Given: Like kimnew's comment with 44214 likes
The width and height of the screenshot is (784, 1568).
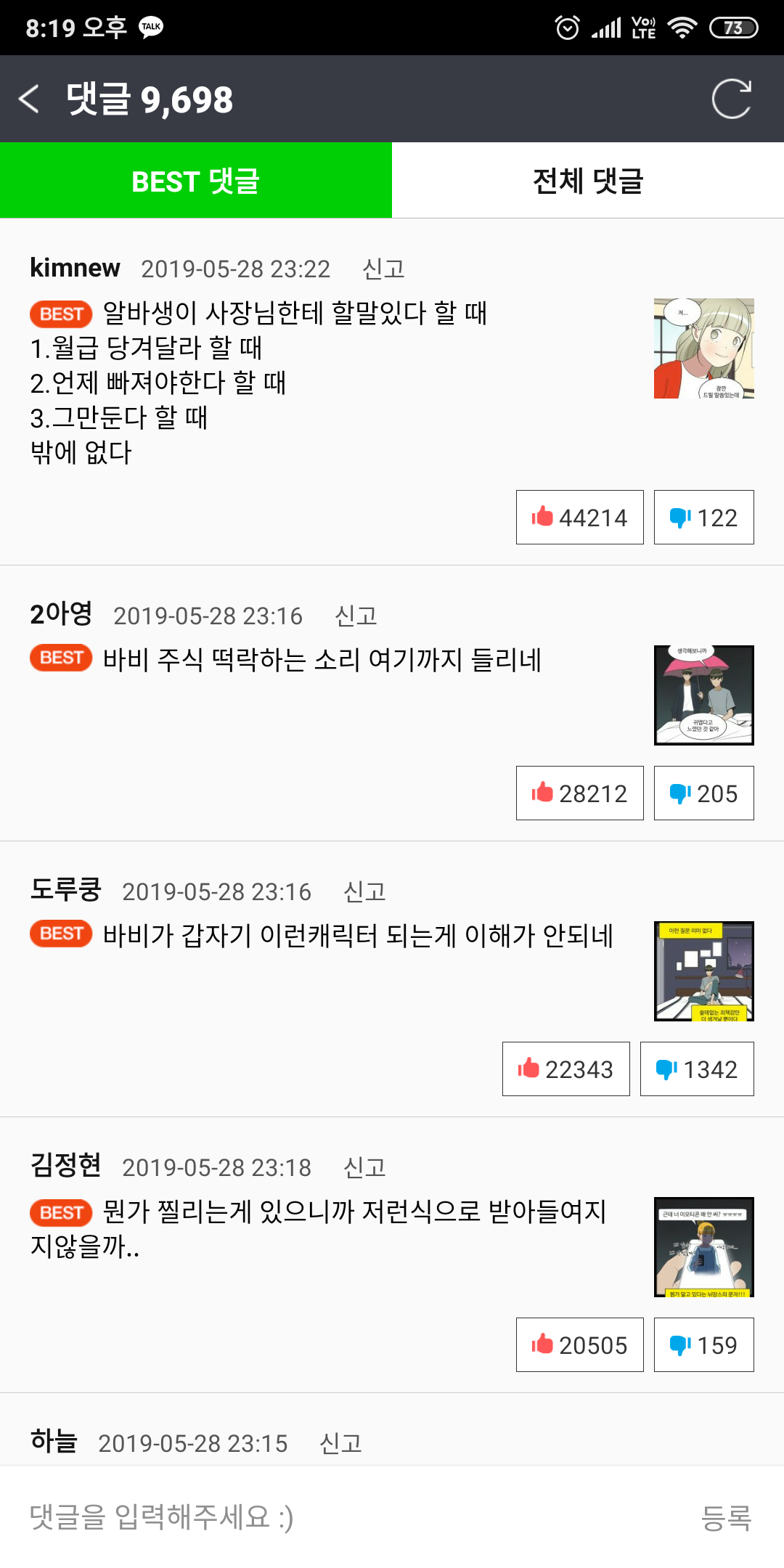Looking at the screenshot, I should pos(579,518).
